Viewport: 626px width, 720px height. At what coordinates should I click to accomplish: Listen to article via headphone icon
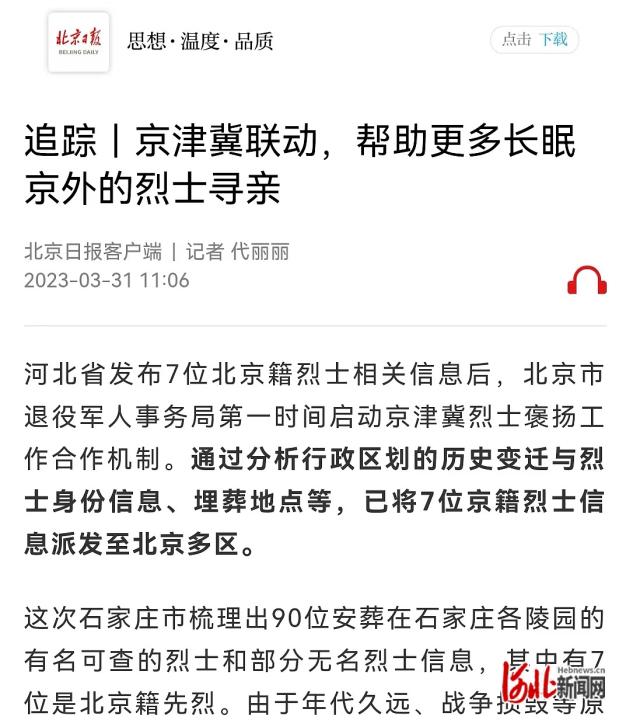[x=587, y=281]
